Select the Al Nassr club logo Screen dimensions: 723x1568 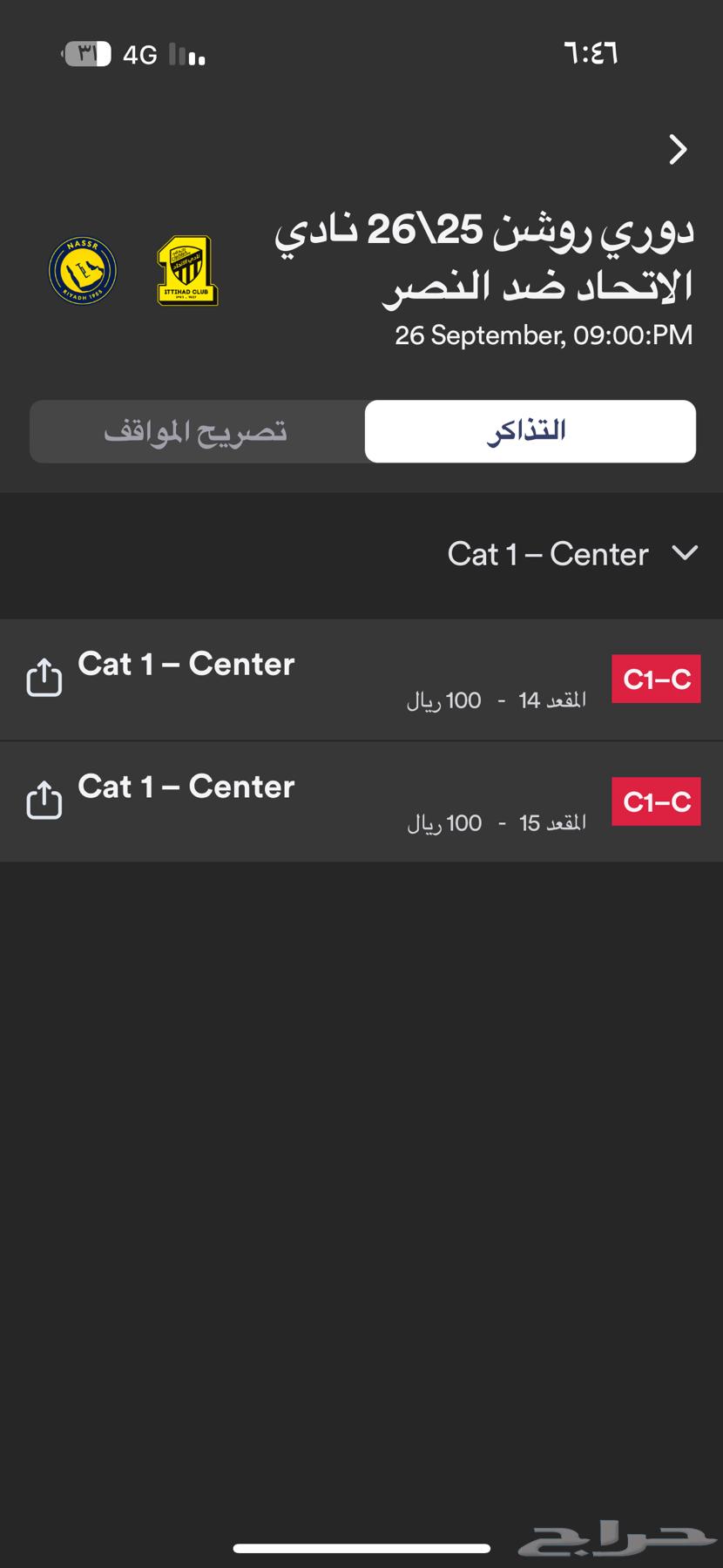coord(82,270)
